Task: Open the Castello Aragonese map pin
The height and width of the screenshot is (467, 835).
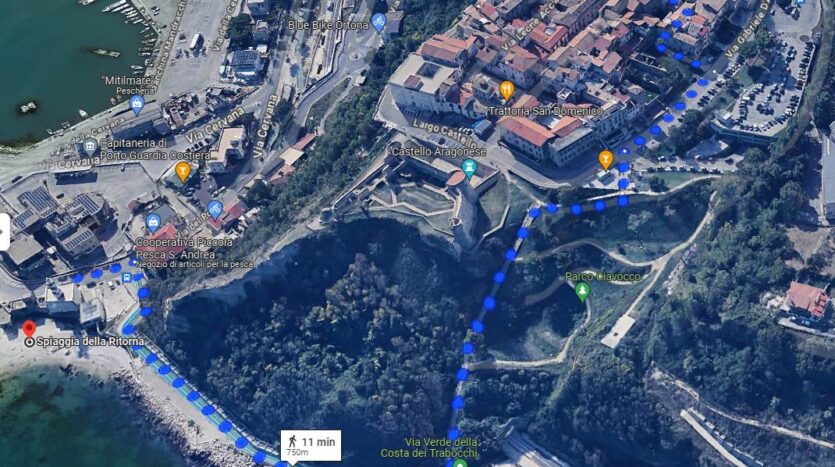Action: click(469, 166)
